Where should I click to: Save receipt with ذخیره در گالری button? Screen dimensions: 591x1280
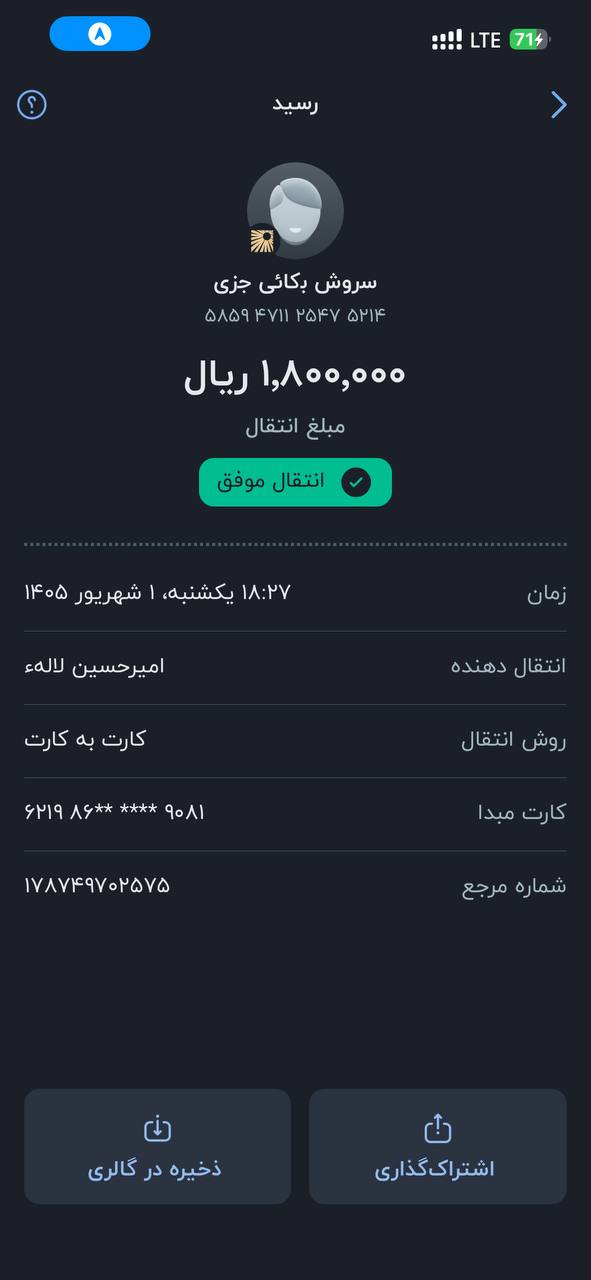click(157, 1146)
